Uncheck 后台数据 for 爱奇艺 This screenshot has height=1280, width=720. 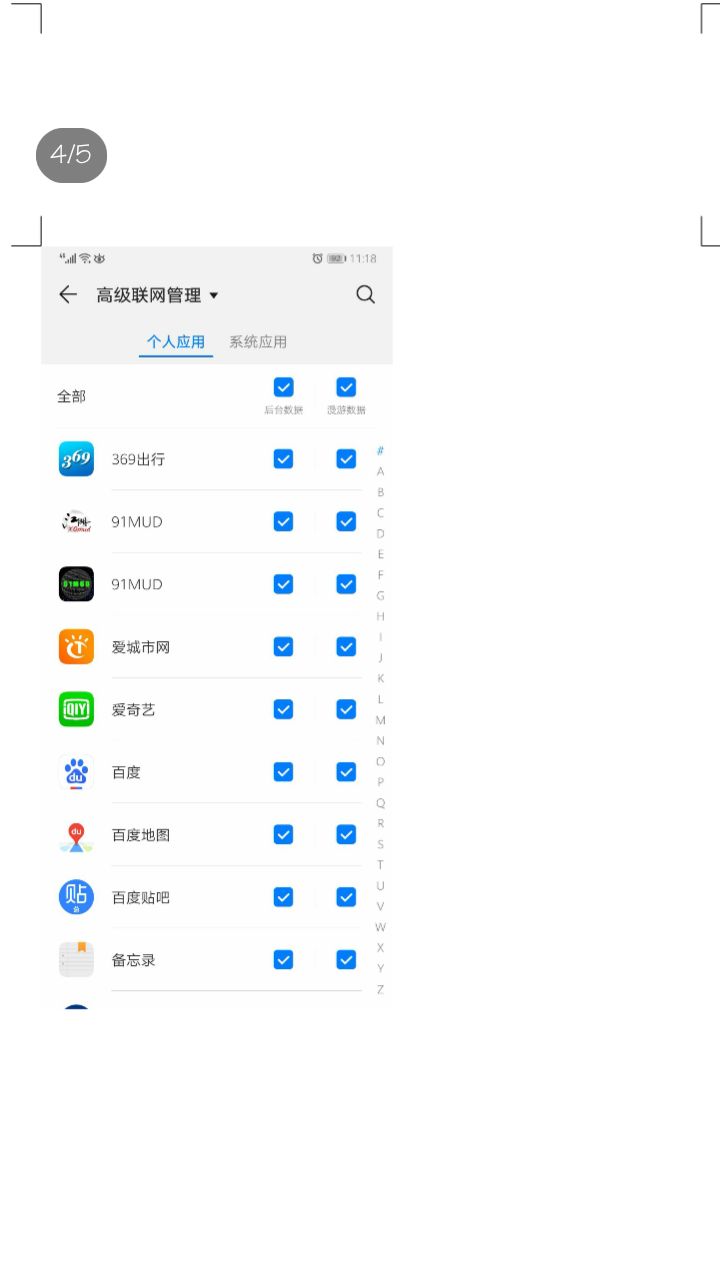283,708
